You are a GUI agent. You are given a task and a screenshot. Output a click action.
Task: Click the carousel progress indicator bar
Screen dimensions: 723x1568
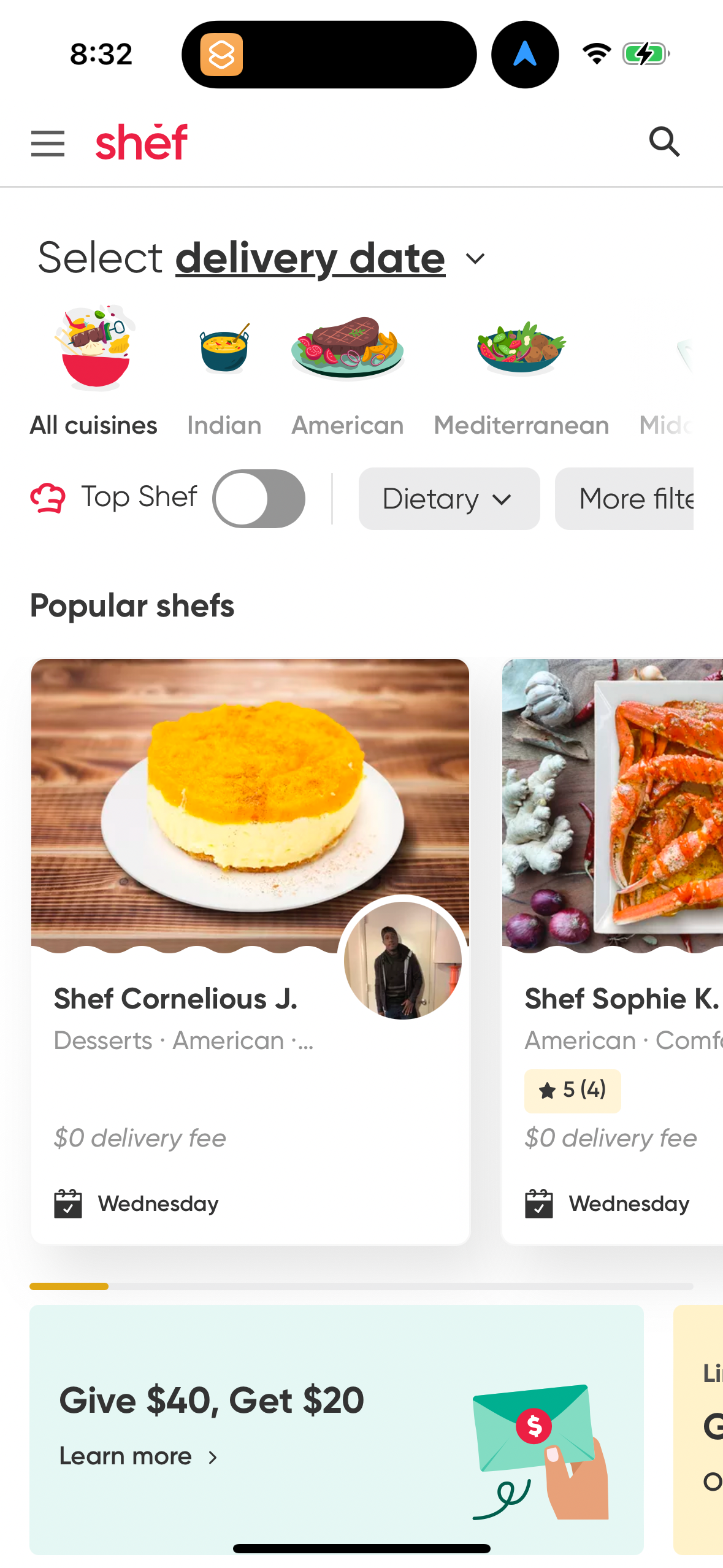click(68, 1286)
